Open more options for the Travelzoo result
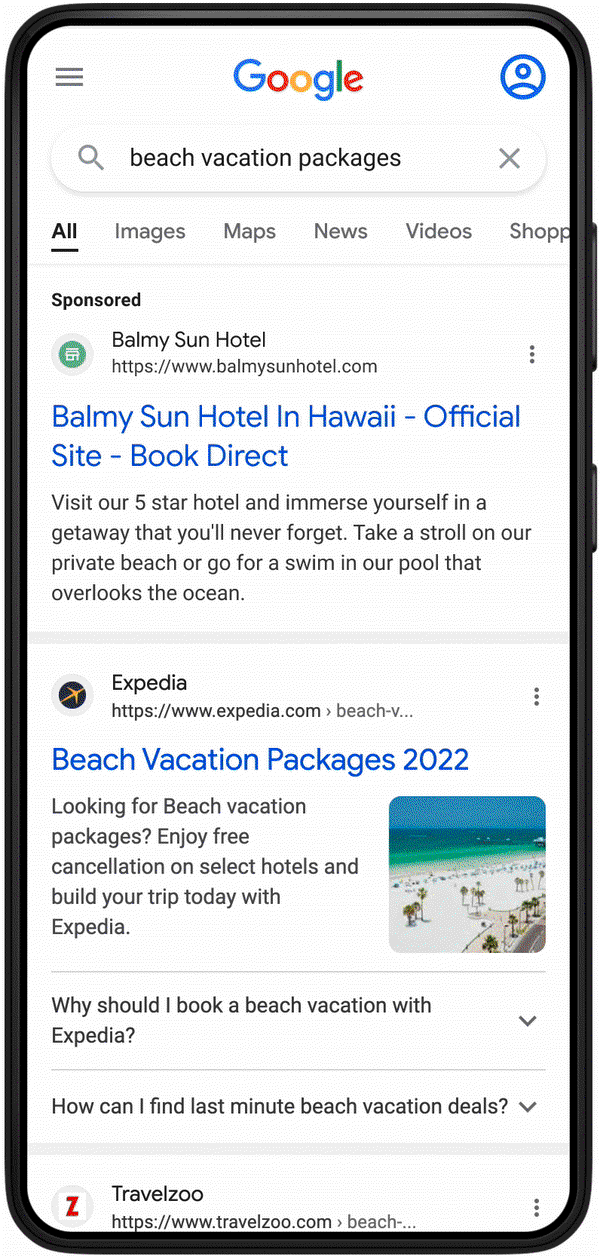Viewport: 600px width, 1256px height. pyautogui.click(x=537, y=1207)
